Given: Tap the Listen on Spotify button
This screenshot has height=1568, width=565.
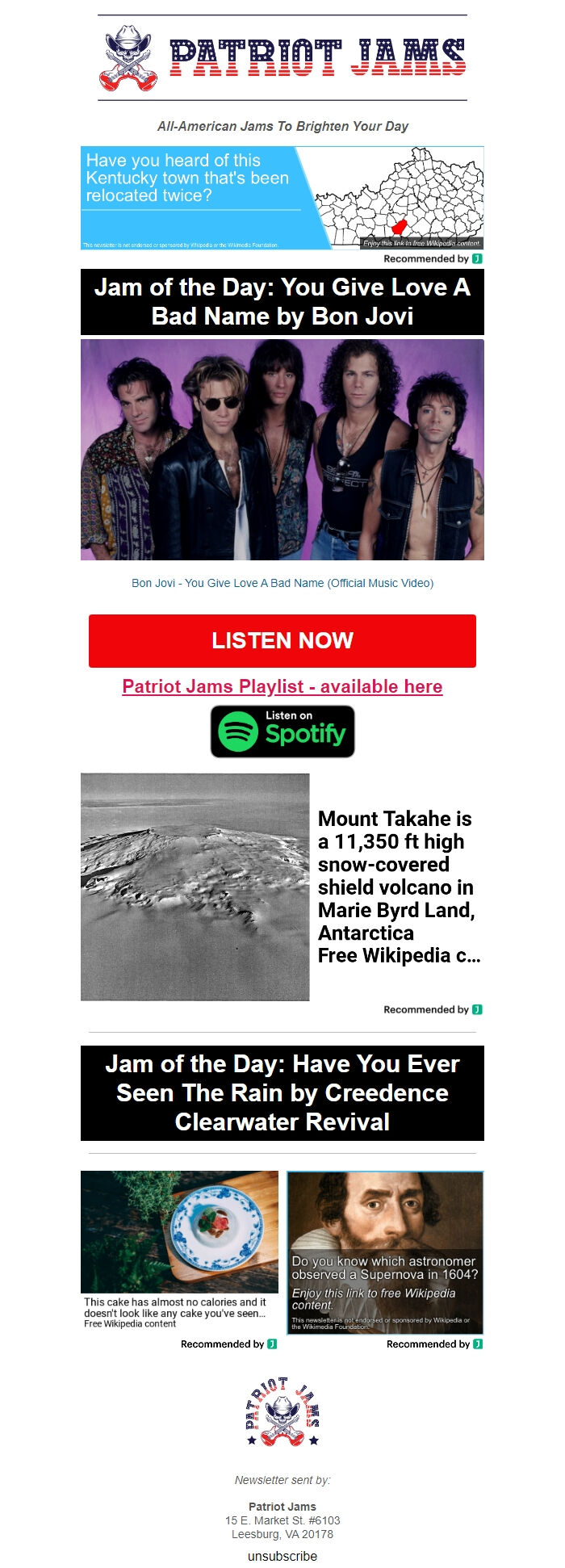Looking at the screenshot, I should click(282, 731).
